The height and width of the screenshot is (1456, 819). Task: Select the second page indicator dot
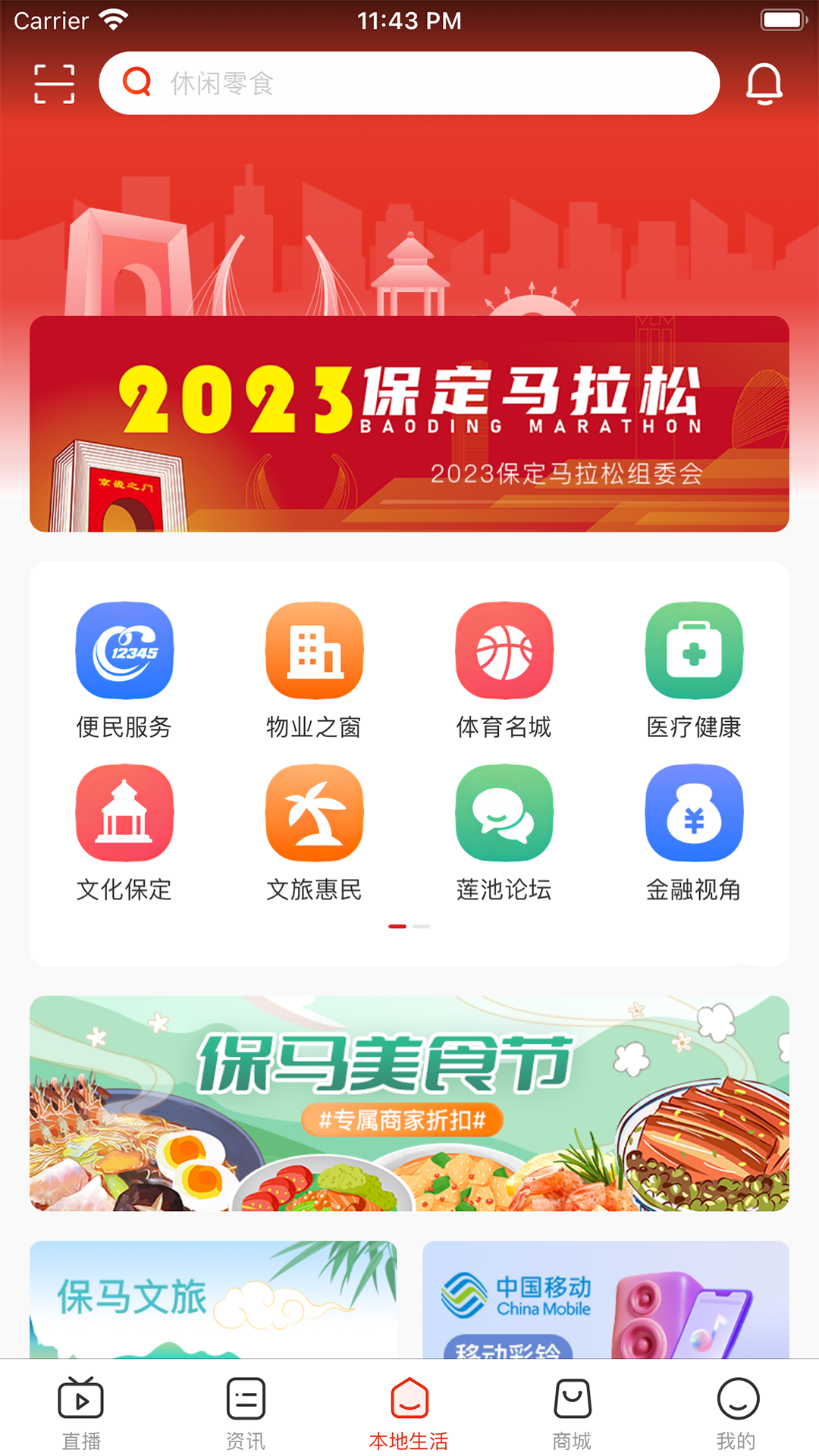(422, 926)
